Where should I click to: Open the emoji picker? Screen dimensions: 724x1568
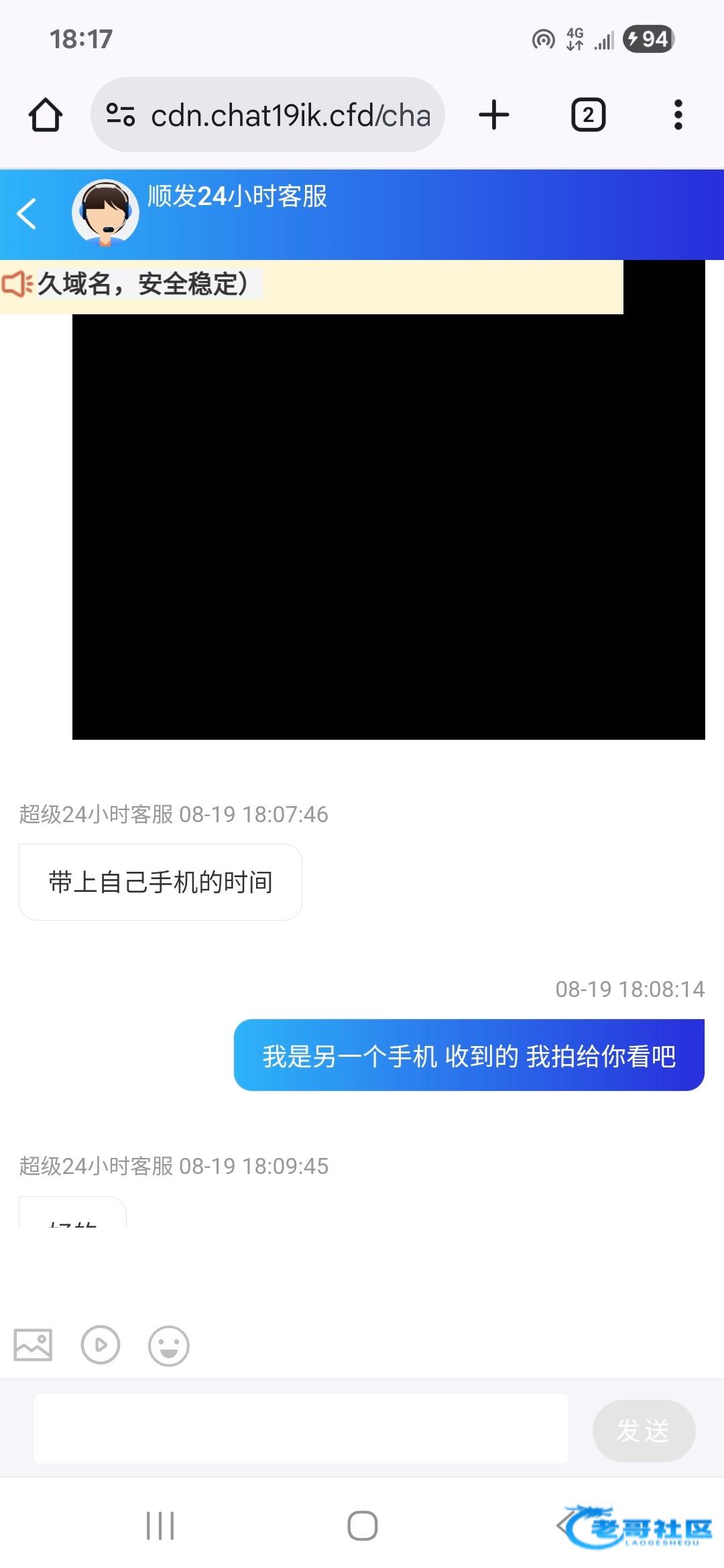[x=169, y=1346]
